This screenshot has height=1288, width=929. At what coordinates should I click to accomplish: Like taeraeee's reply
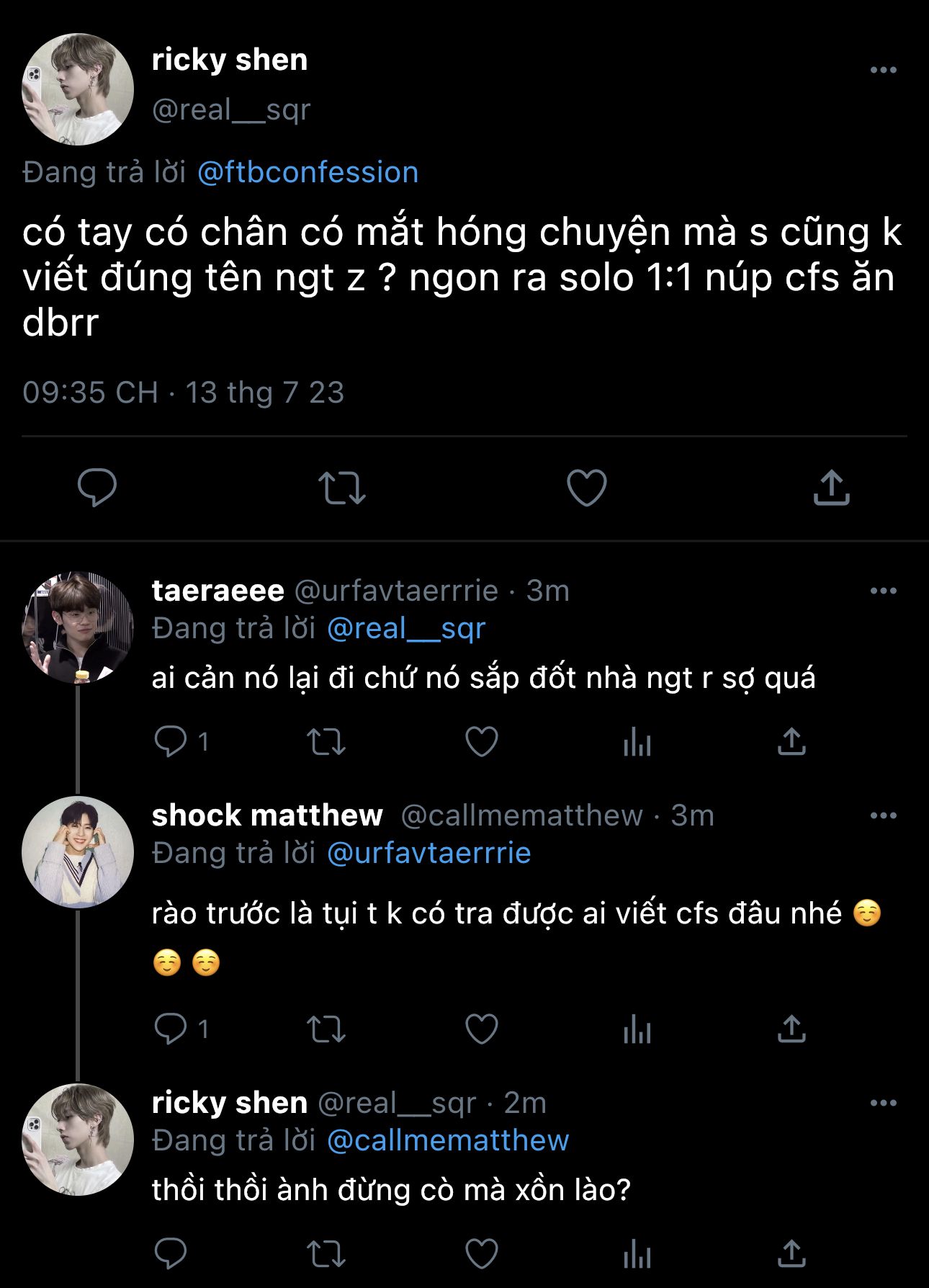point(482,741)
